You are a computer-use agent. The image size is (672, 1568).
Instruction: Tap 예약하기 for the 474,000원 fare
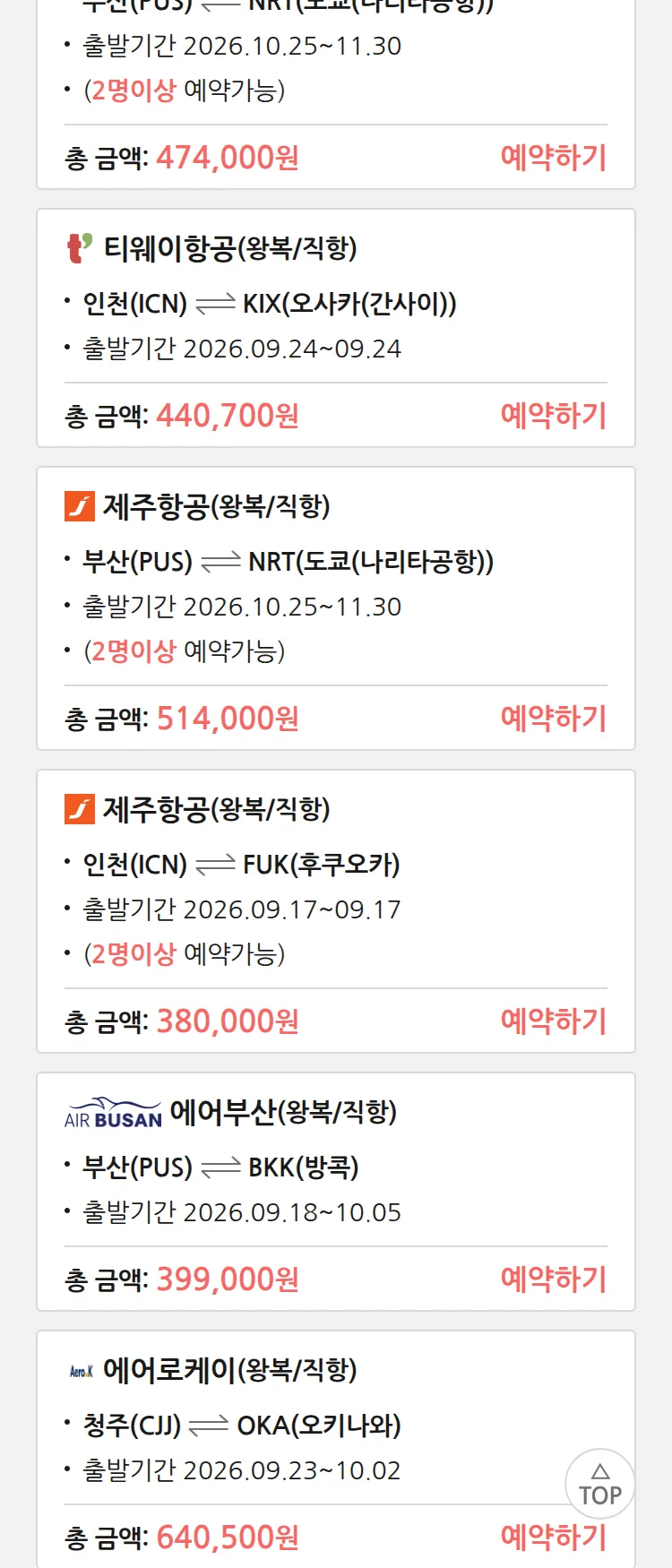pos(553,158)
